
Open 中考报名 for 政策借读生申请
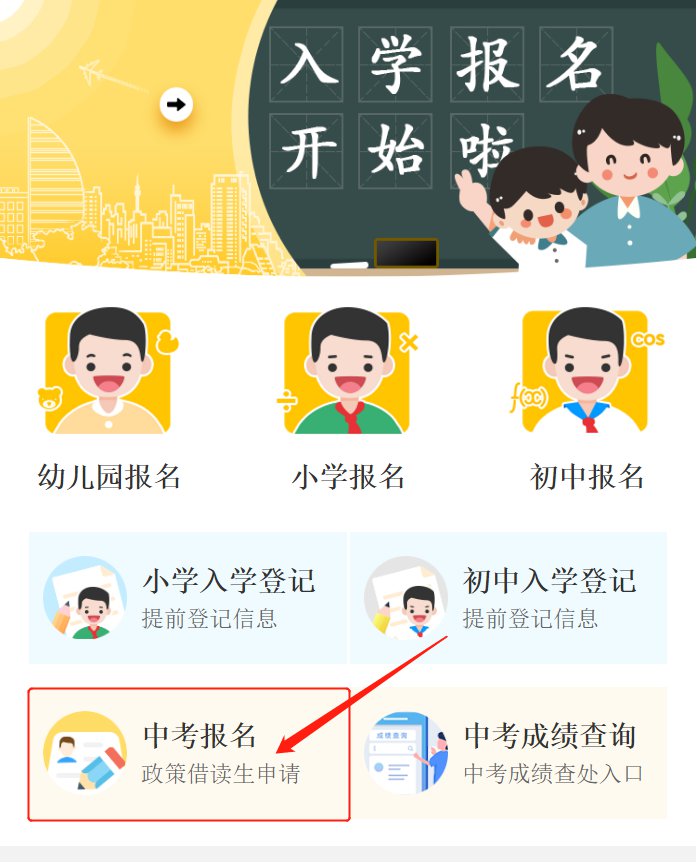(x=188, y=753)
